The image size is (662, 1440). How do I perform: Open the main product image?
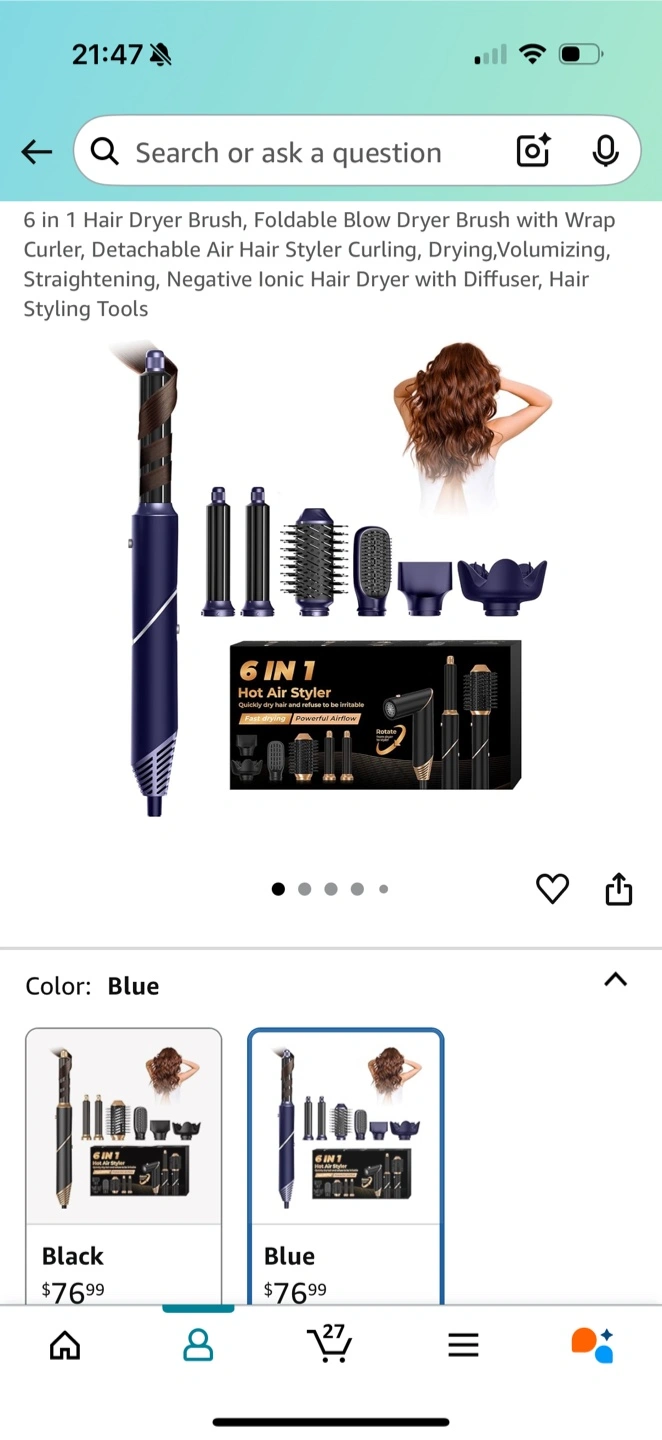(330, 580)
